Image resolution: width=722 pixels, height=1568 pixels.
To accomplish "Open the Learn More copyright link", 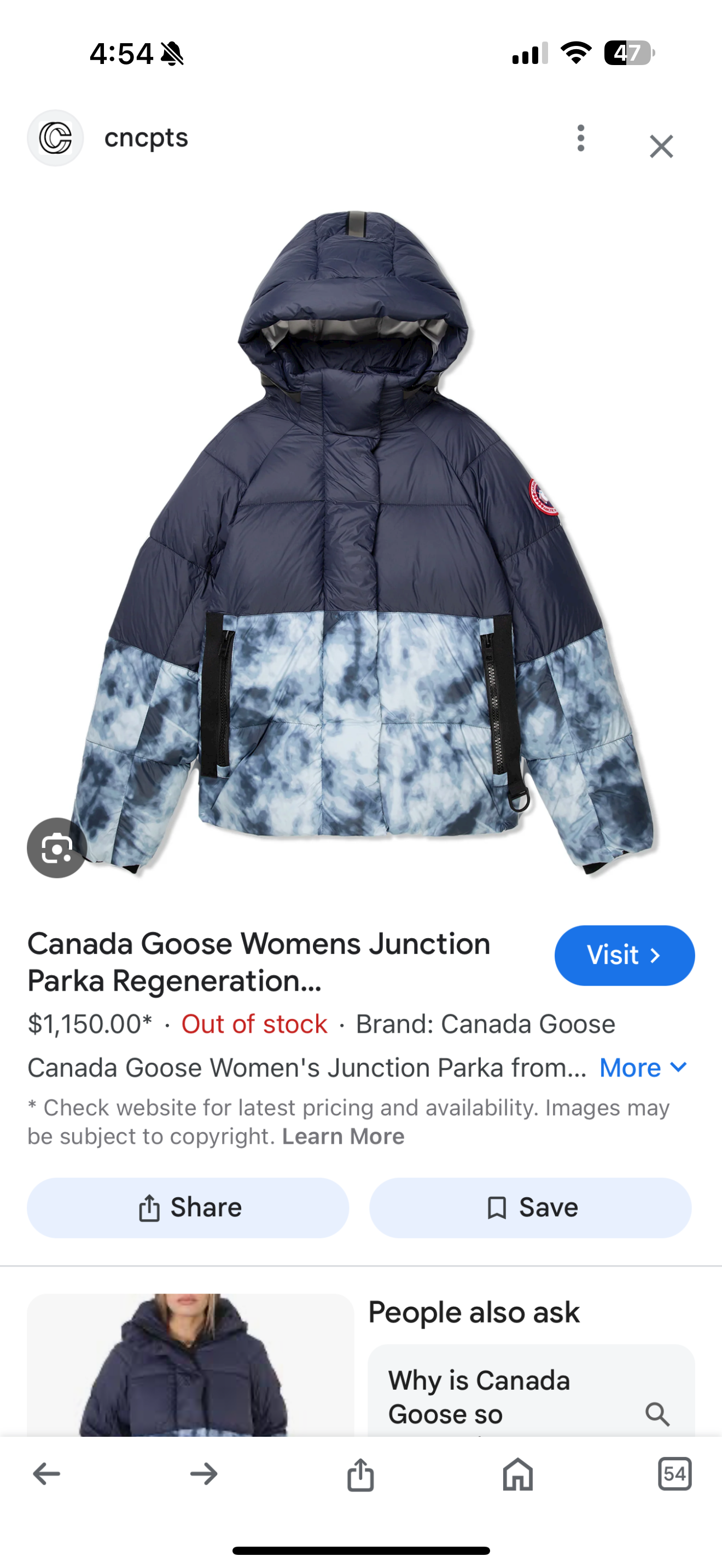I will pyautogui.click(x=343, y=1137).
